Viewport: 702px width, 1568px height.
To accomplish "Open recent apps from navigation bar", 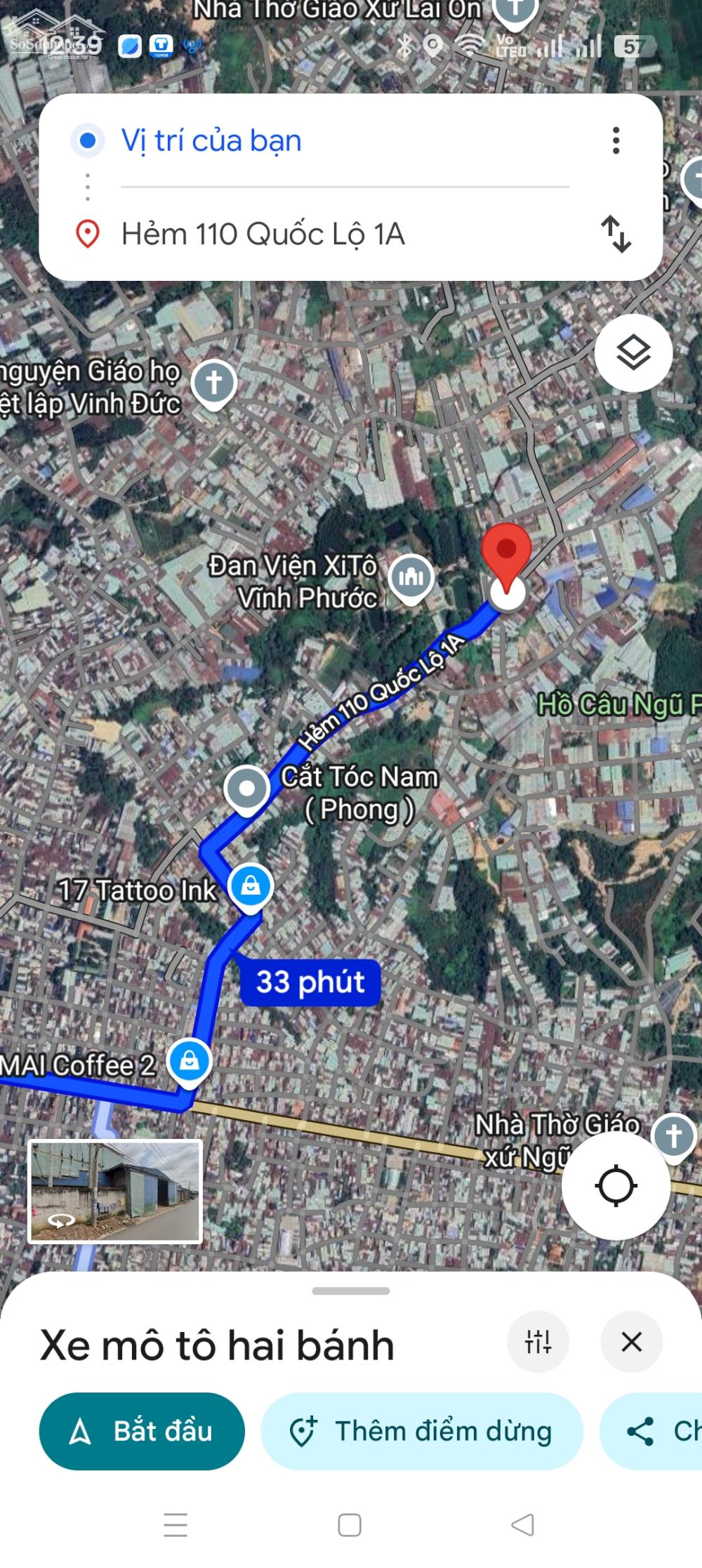I will point(175,1525).
